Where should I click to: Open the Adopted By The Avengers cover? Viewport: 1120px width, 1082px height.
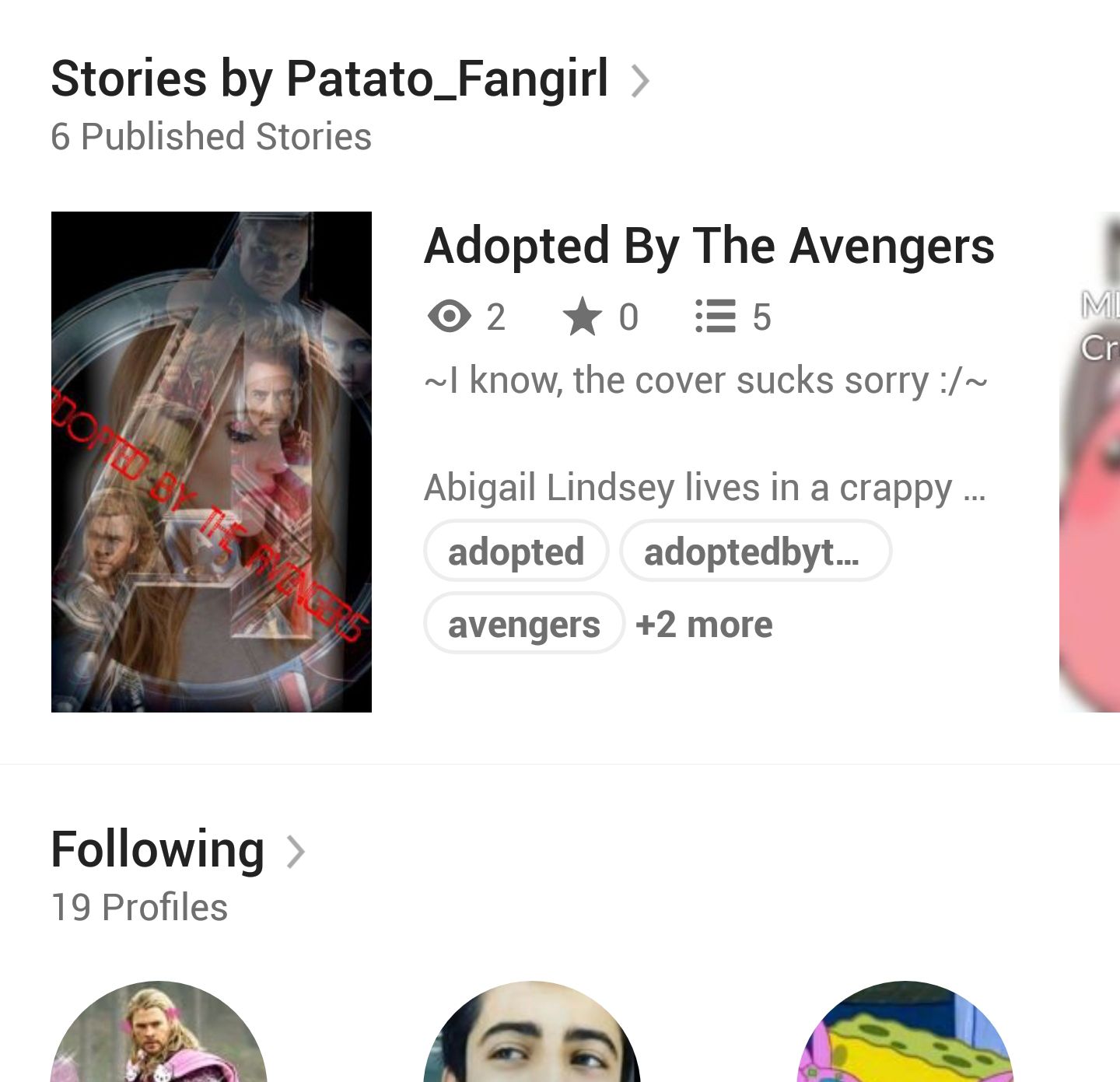[x=212, y=461]
